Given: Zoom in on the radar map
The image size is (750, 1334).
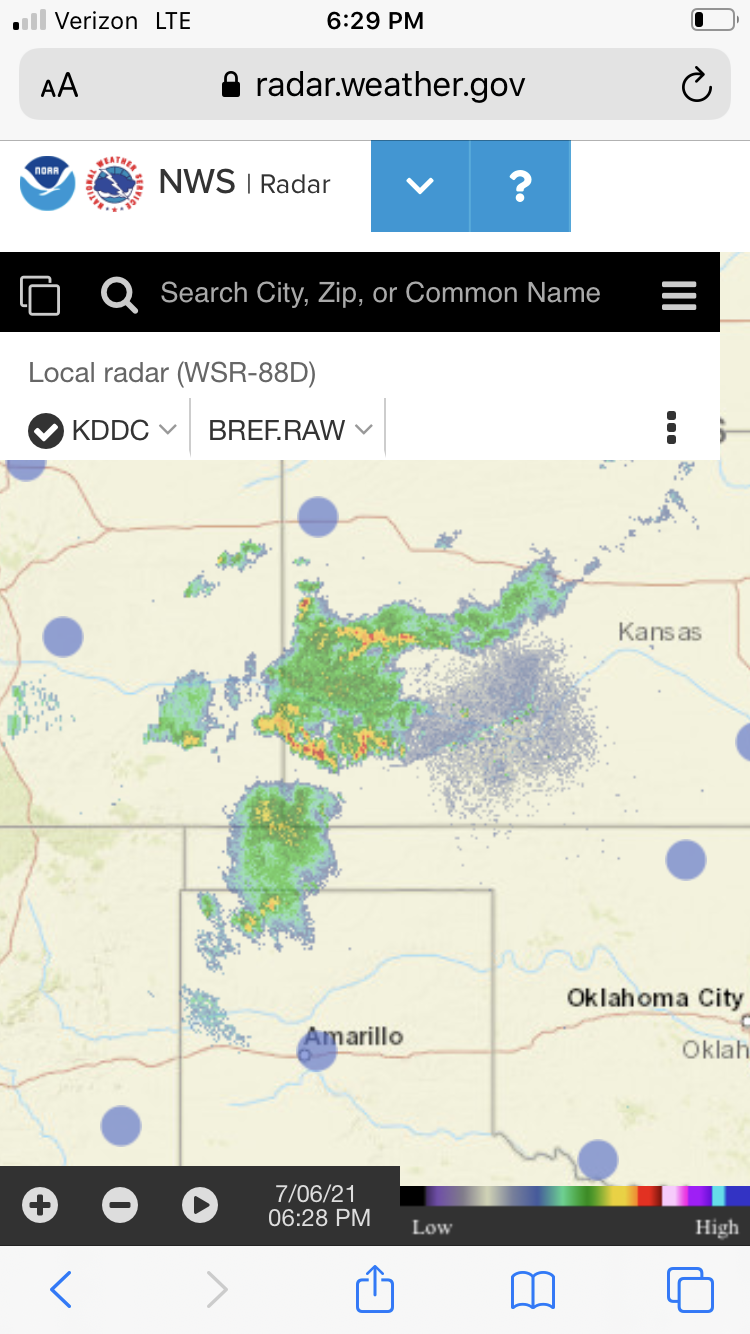Looking at the screenshot, I should click(x=40, y=1205).
